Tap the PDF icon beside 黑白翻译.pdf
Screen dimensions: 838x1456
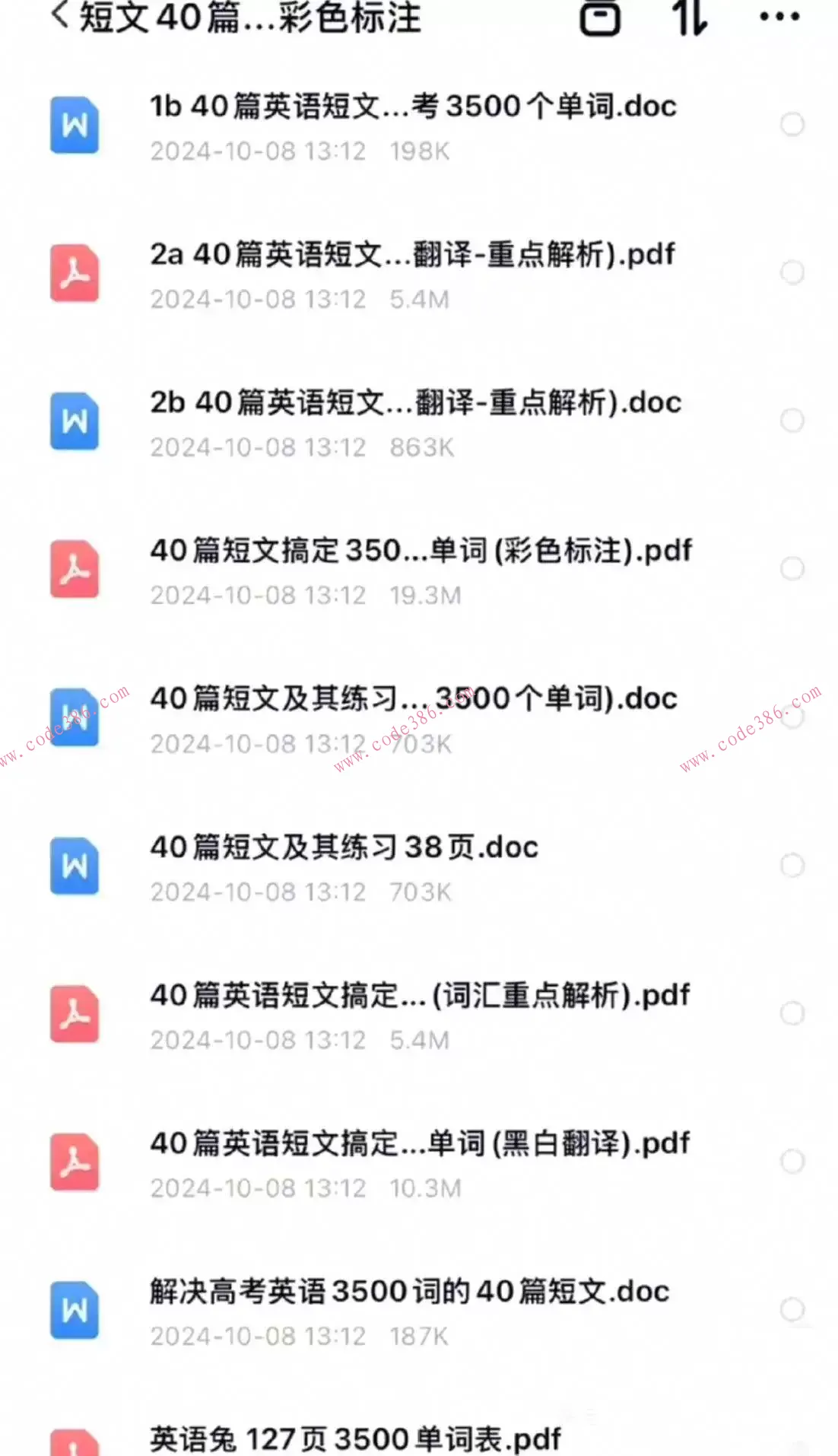tap(74, 1162)
